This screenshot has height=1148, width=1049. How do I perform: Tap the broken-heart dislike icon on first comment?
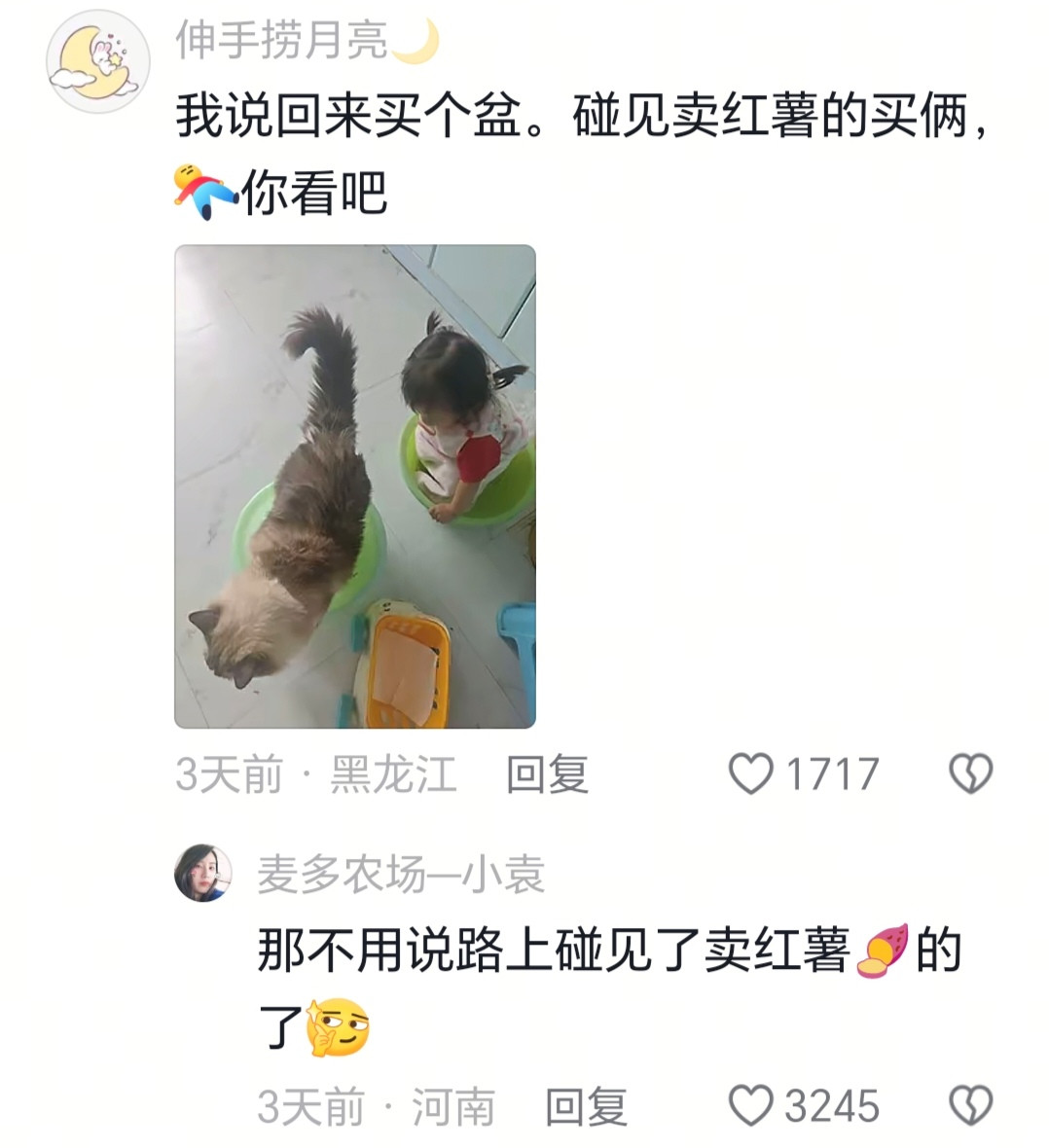coord(967,774)
